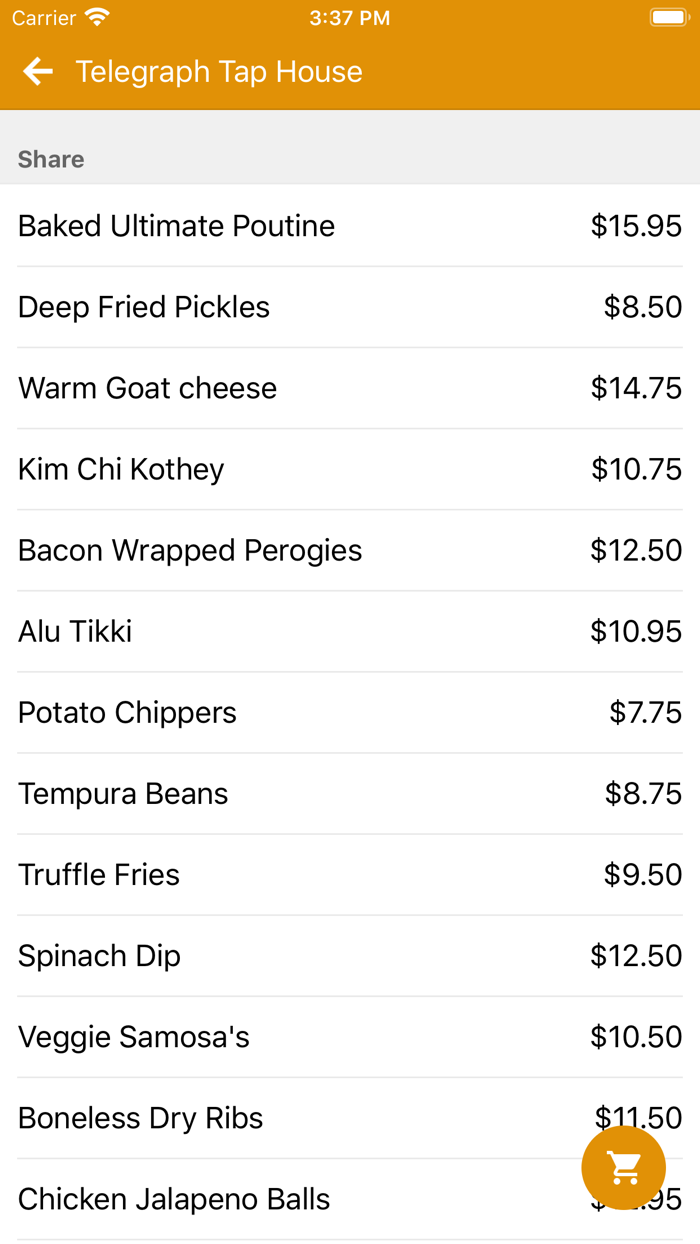Image resolution: width=700 pixels, height=1244 pixels.
Task: Open the Truffle Fries item
Action: pos(99,874)
